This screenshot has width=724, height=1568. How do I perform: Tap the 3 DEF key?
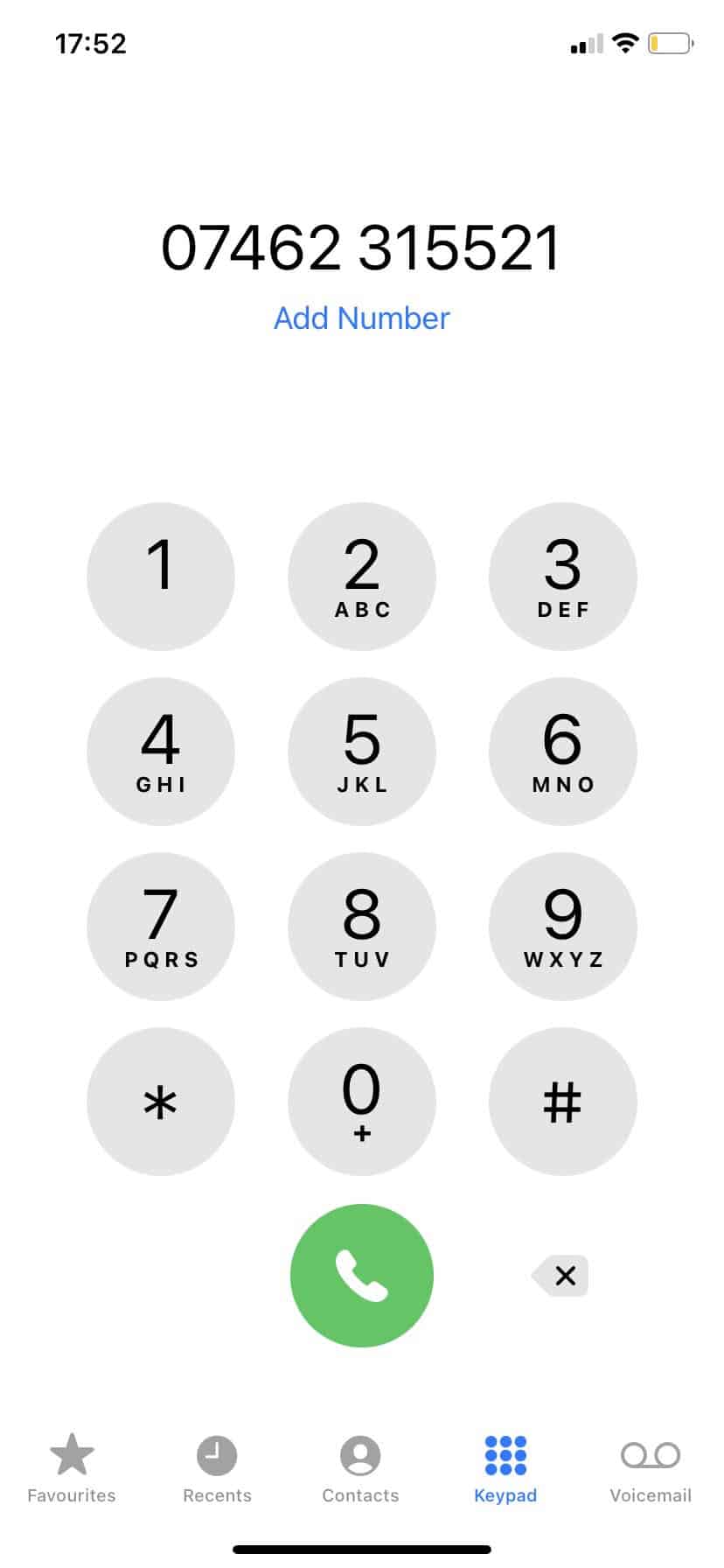[x=562, y=577]
